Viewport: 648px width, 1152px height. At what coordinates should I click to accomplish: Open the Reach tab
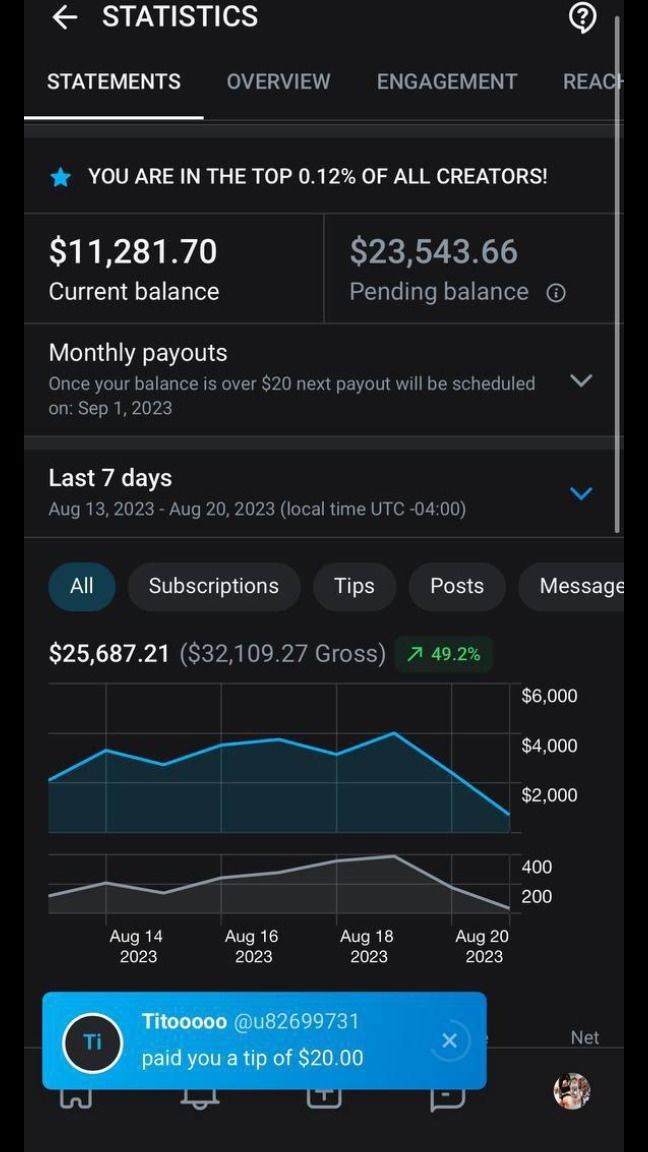click(x=592, y=82)
